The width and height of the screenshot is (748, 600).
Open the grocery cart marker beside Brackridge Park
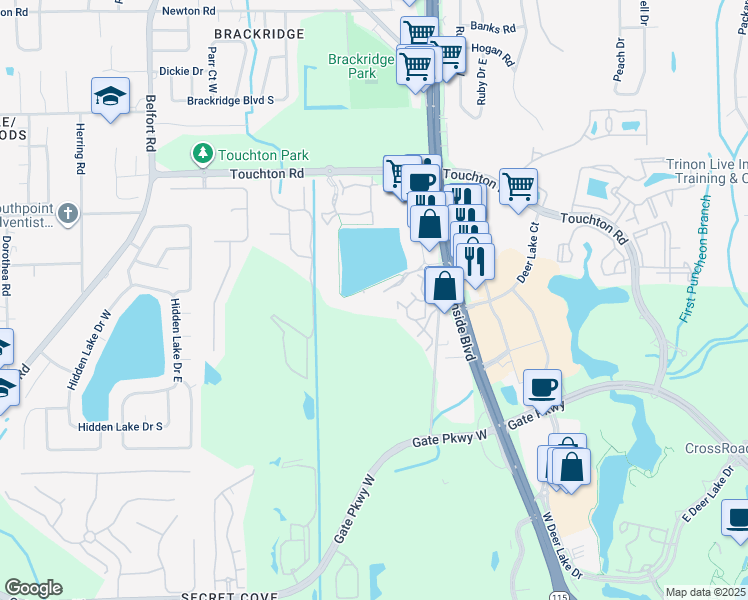tap(416, 67)
